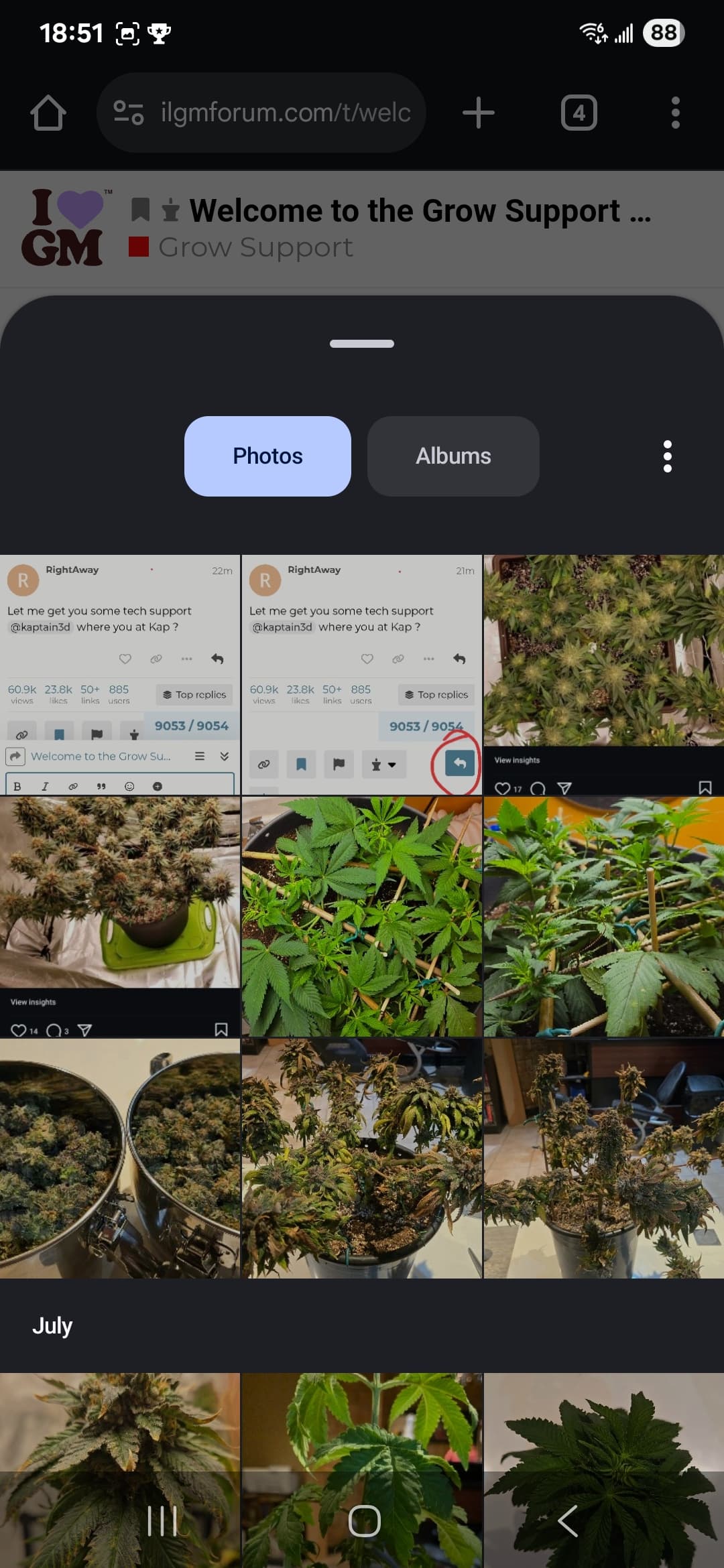Choose the RightAway screenshot showing 22m
The height and width of the screenshot is (1568, 724).
[120, 675]
